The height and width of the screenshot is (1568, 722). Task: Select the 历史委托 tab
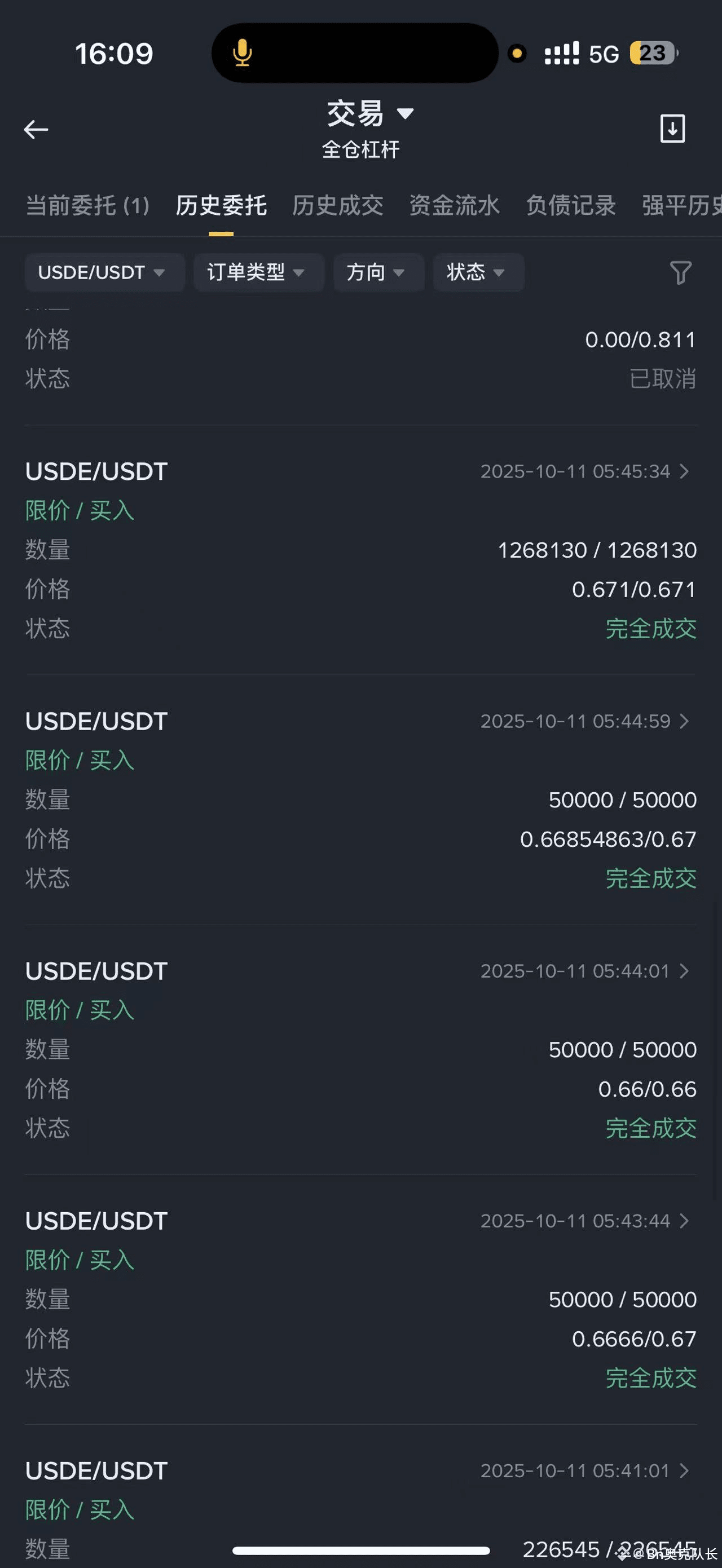tap(221, 206)
